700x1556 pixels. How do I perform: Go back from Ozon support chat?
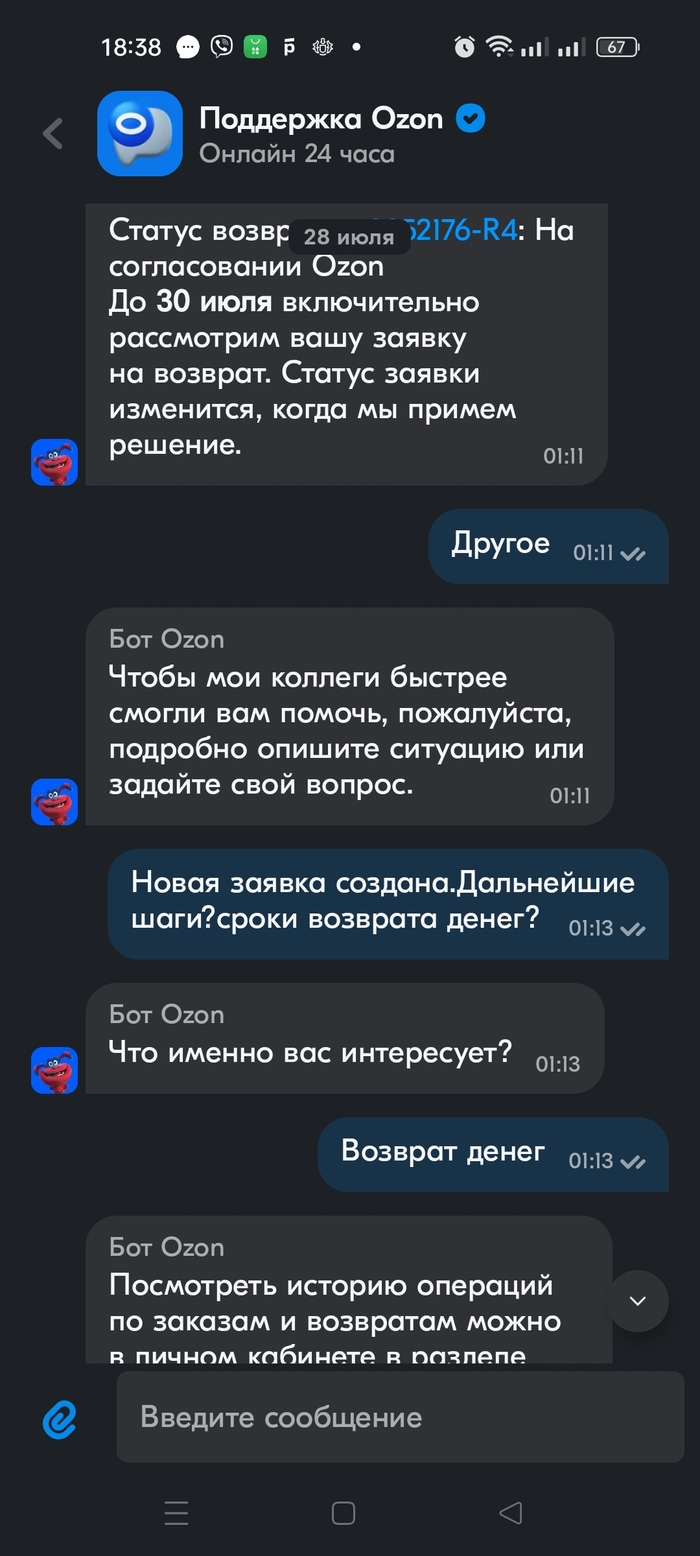52,134
